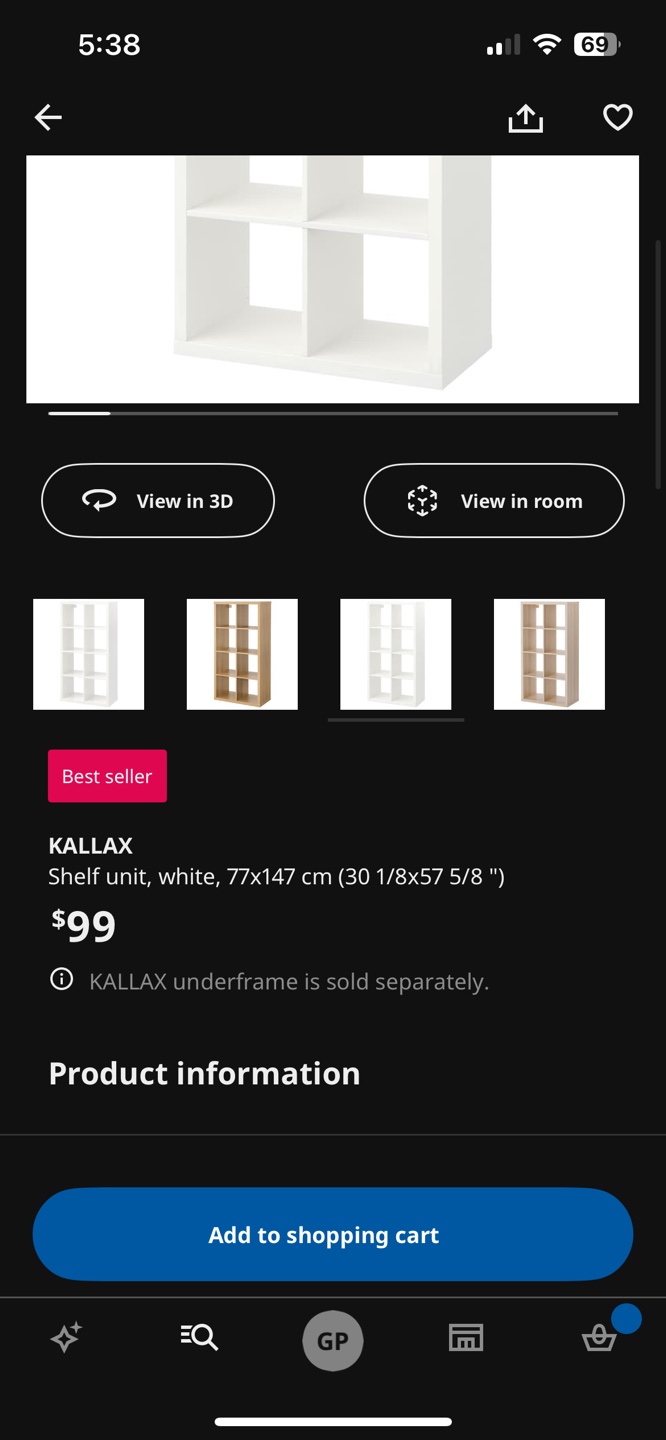Switch to the store tab
The height and width of the screenshot is (1440, 666).
point(466,1337)
